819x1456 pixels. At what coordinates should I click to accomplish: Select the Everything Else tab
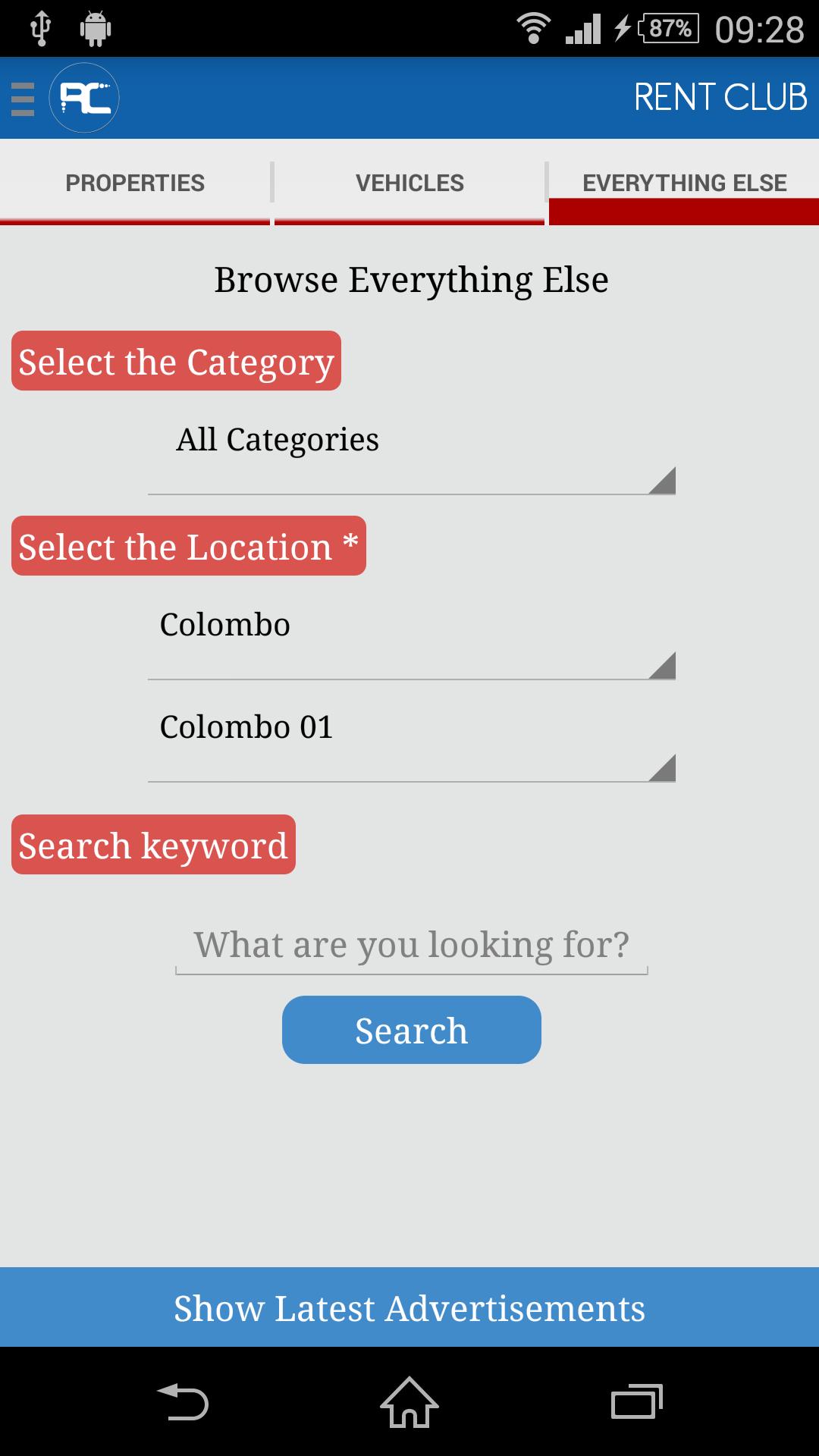[684, 184]
